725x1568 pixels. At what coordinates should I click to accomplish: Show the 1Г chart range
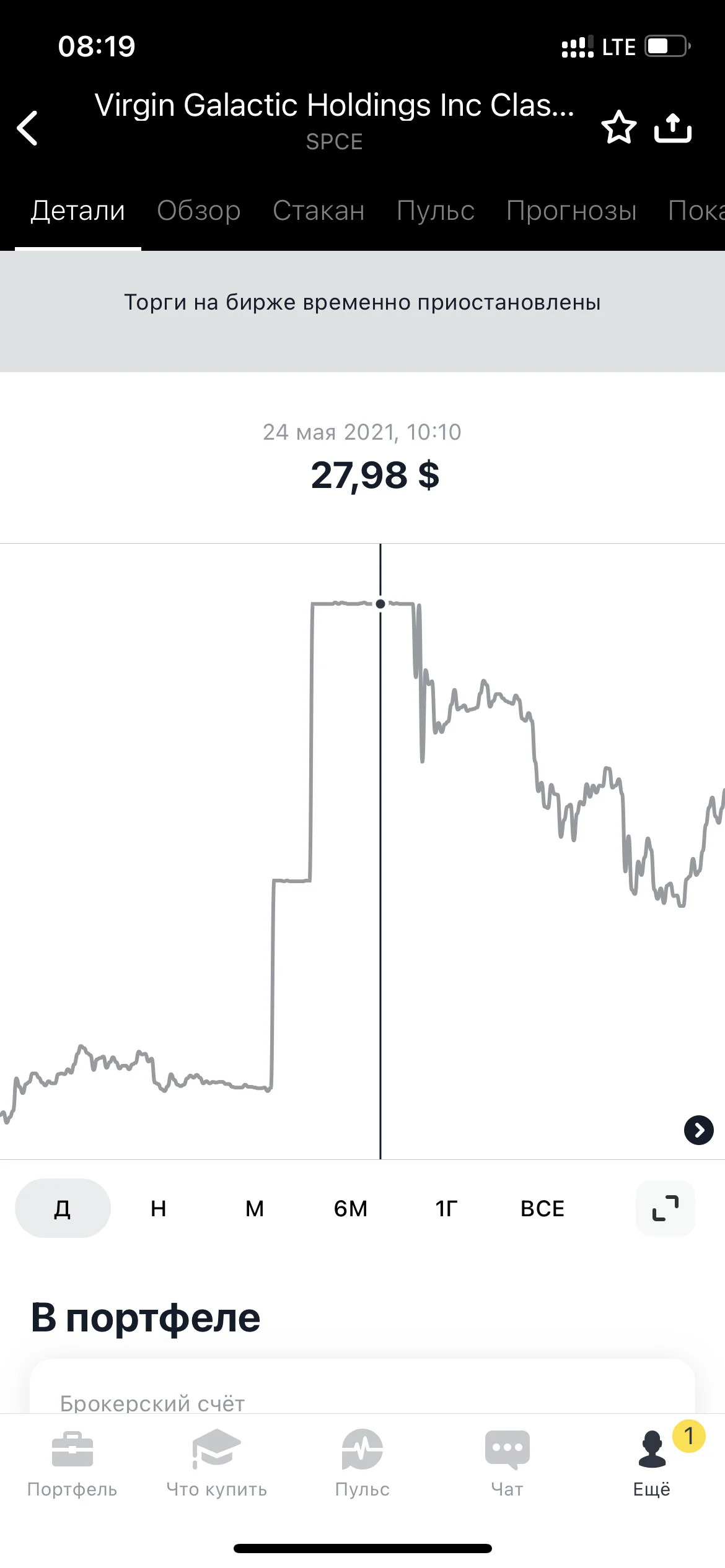[x=447, y=1208]
